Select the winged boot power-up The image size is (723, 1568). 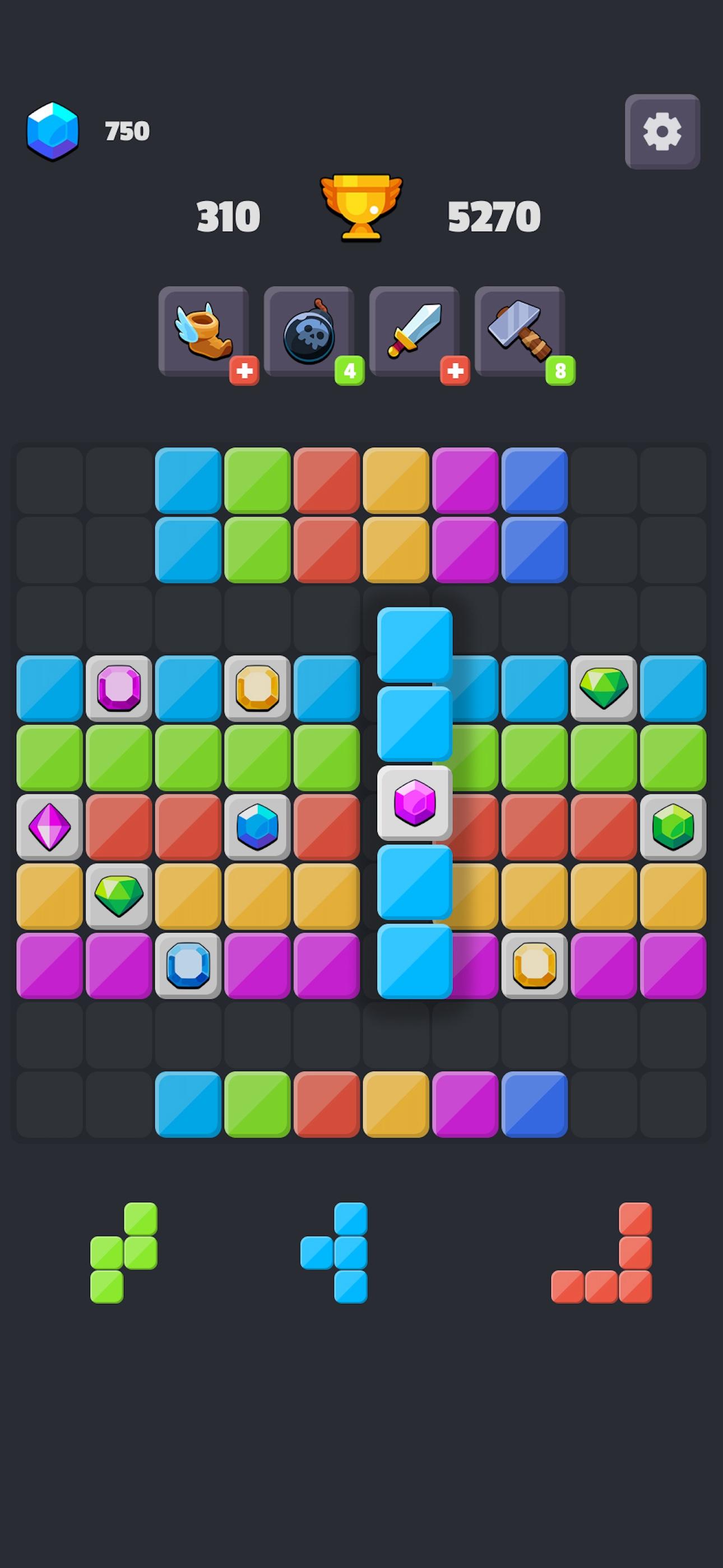click(x=204, y=332)
